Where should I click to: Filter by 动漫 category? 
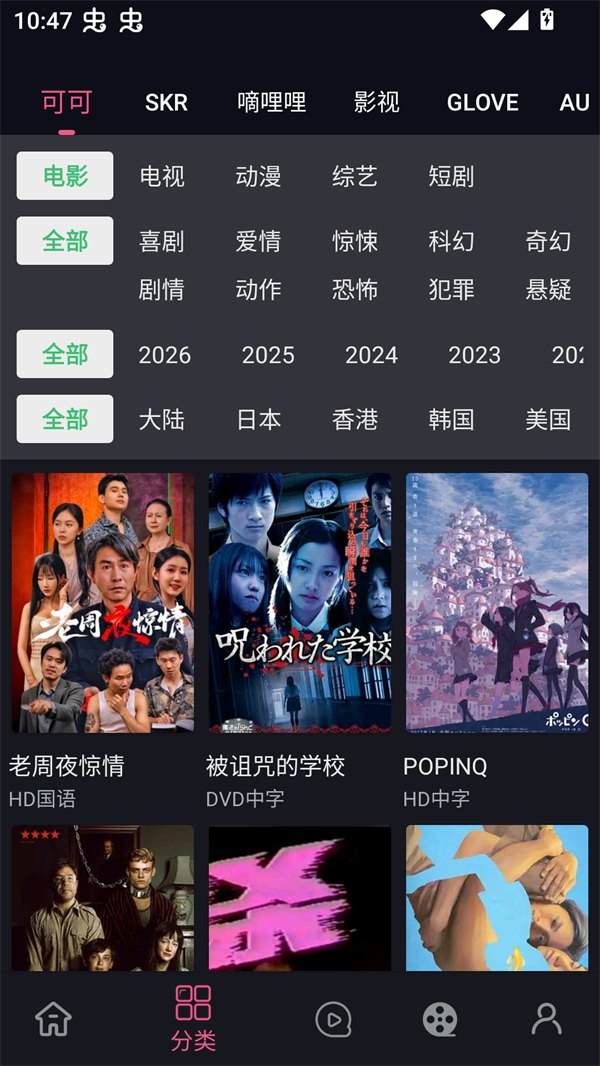tap(258, 177)
